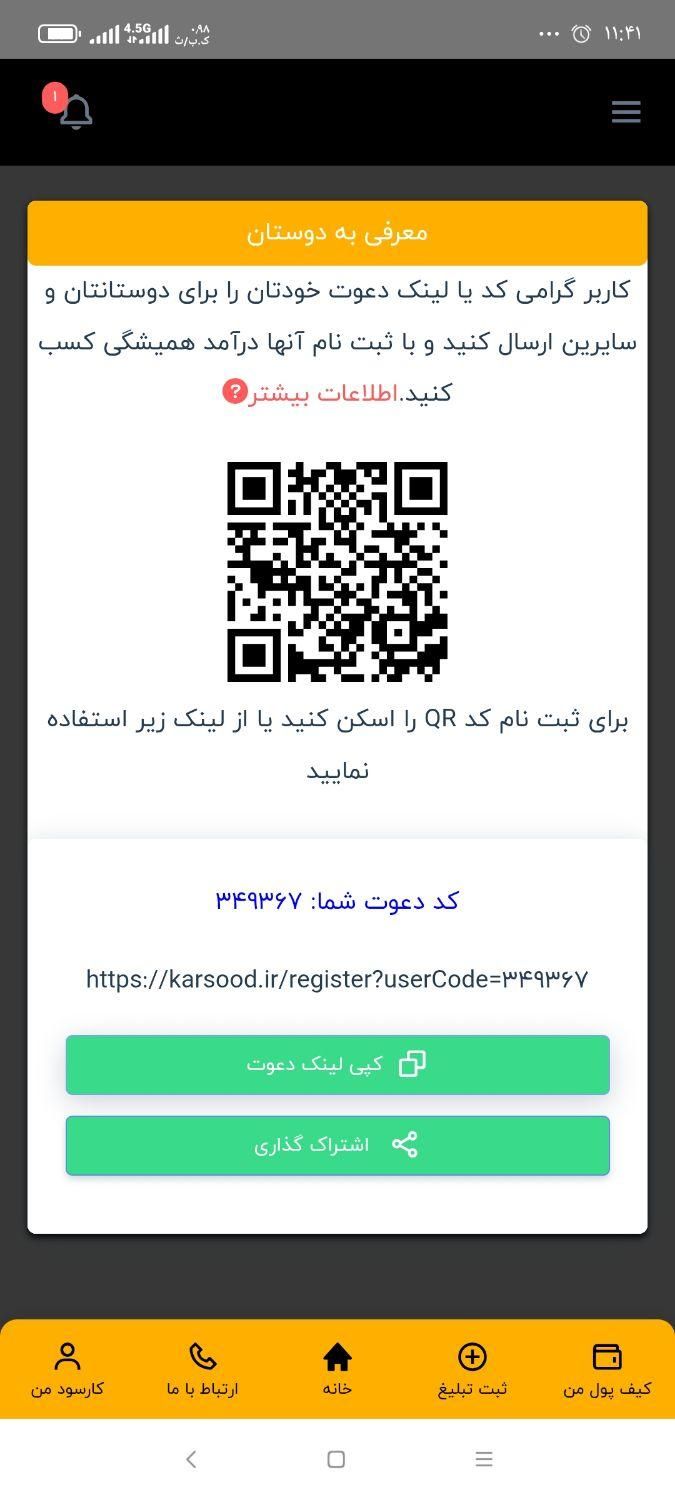
Task: Tap the 'اشتراک گذاری' share button
Action: 337,1145
